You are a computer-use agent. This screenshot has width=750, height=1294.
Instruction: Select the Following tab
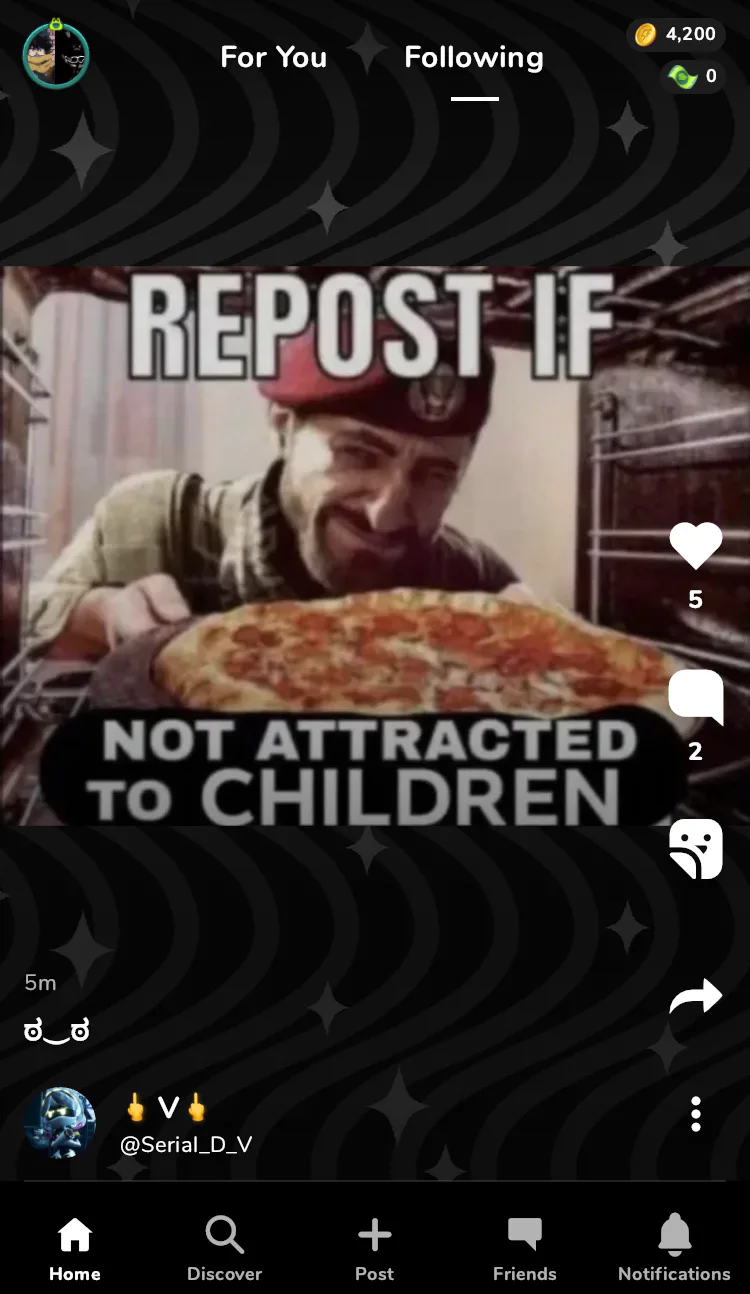click(x=474, y=58)
